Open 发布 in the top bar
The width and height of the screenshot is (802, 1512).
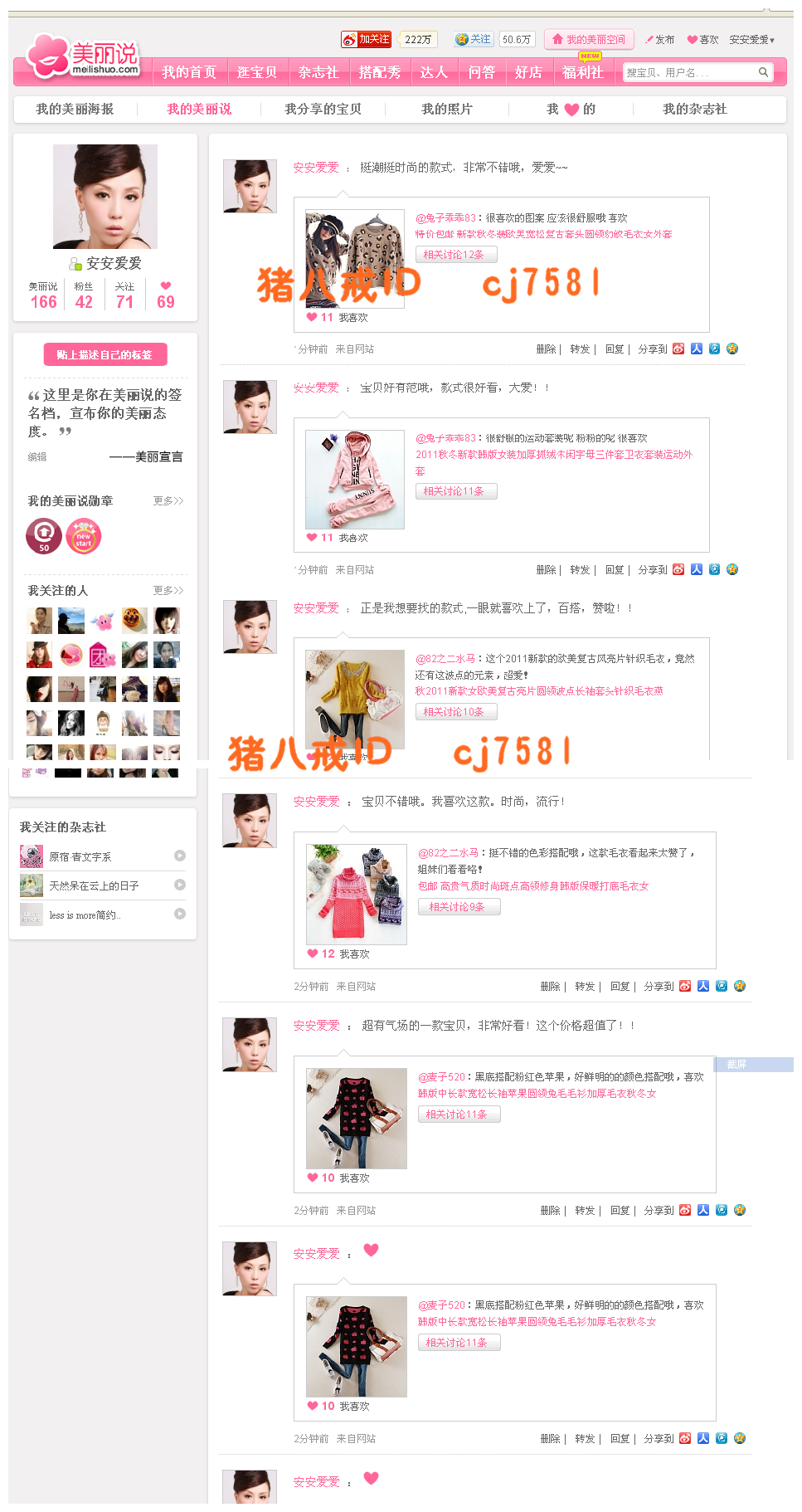660,39
